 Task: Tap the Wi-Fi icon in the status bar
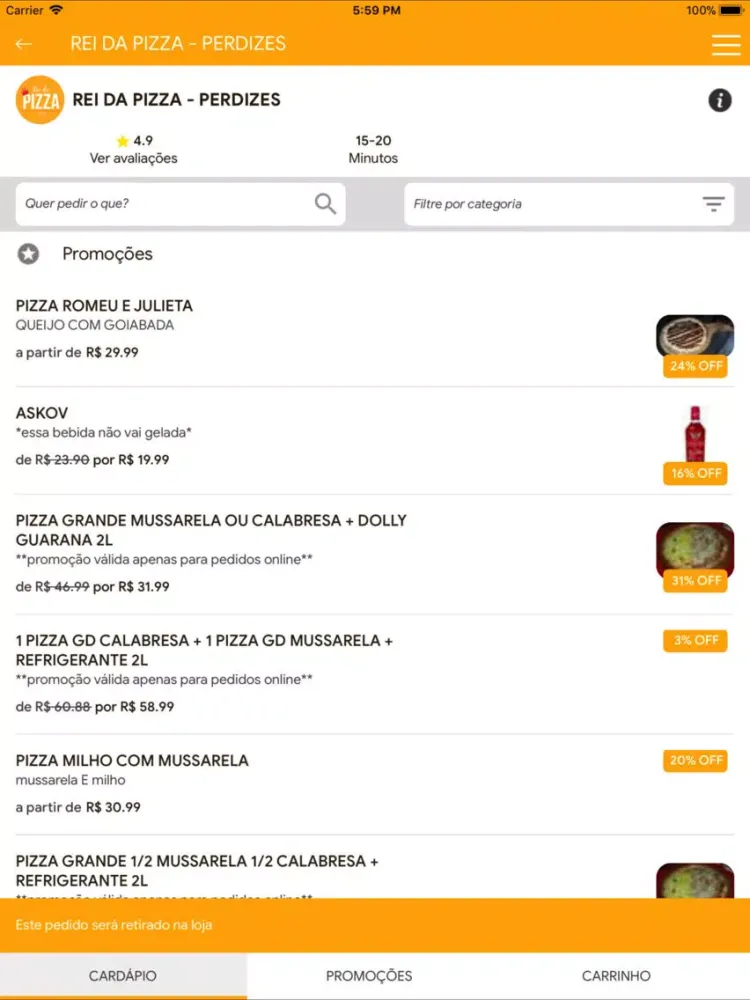click(x=56, y=10)
